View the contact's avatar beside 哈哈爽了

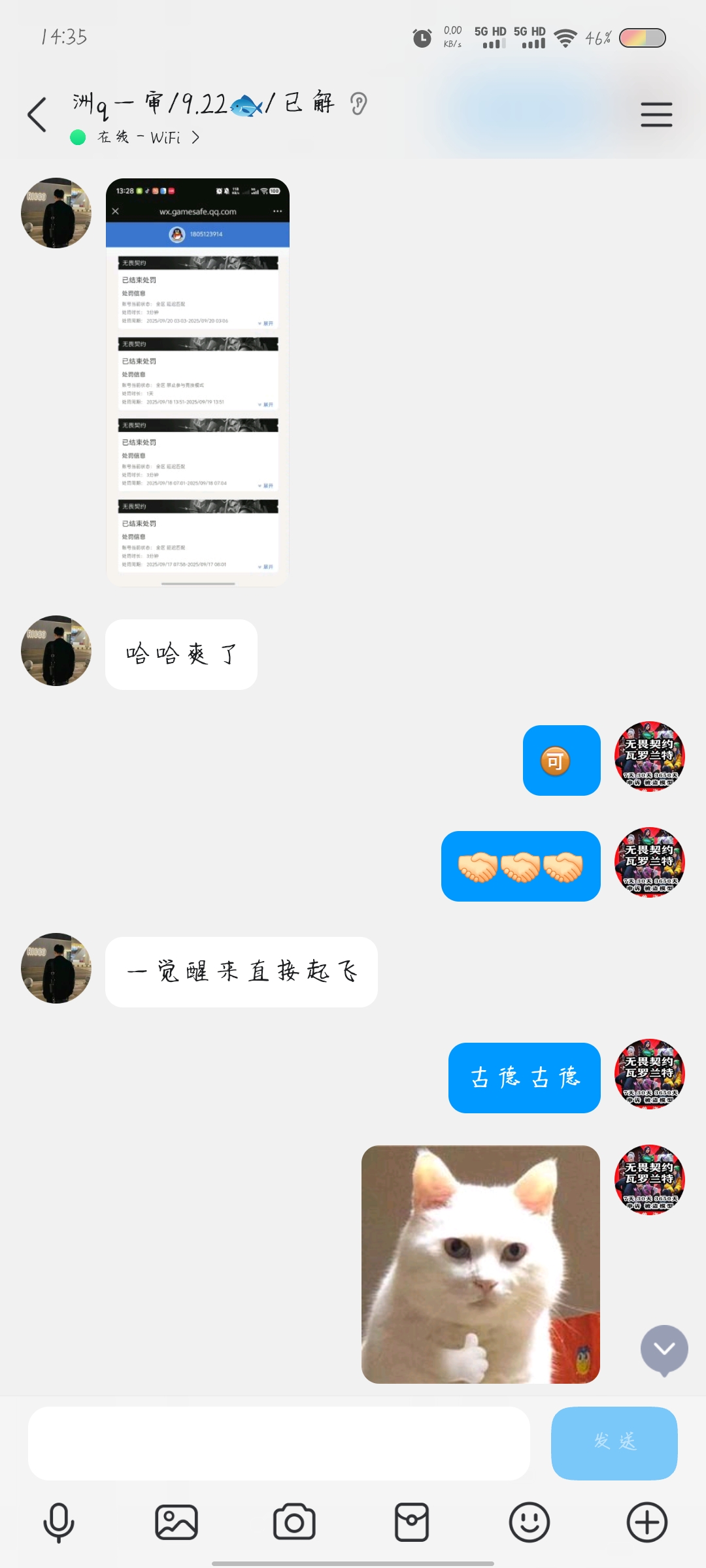tap(56, 651)
